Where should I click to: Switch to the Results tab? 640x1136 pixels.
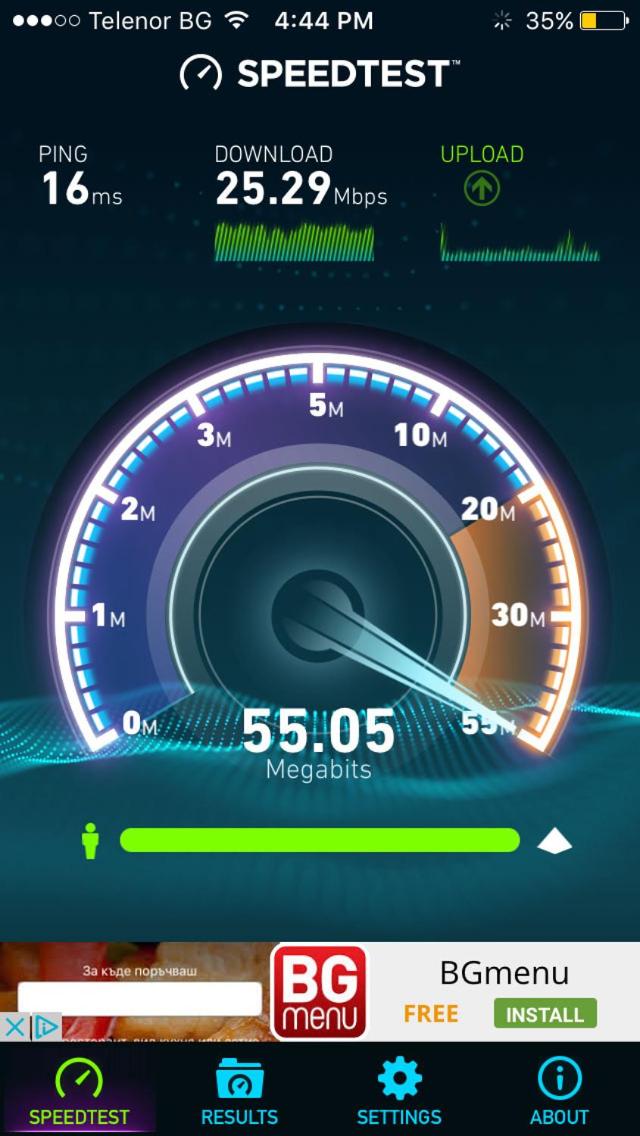[239, 1092]
